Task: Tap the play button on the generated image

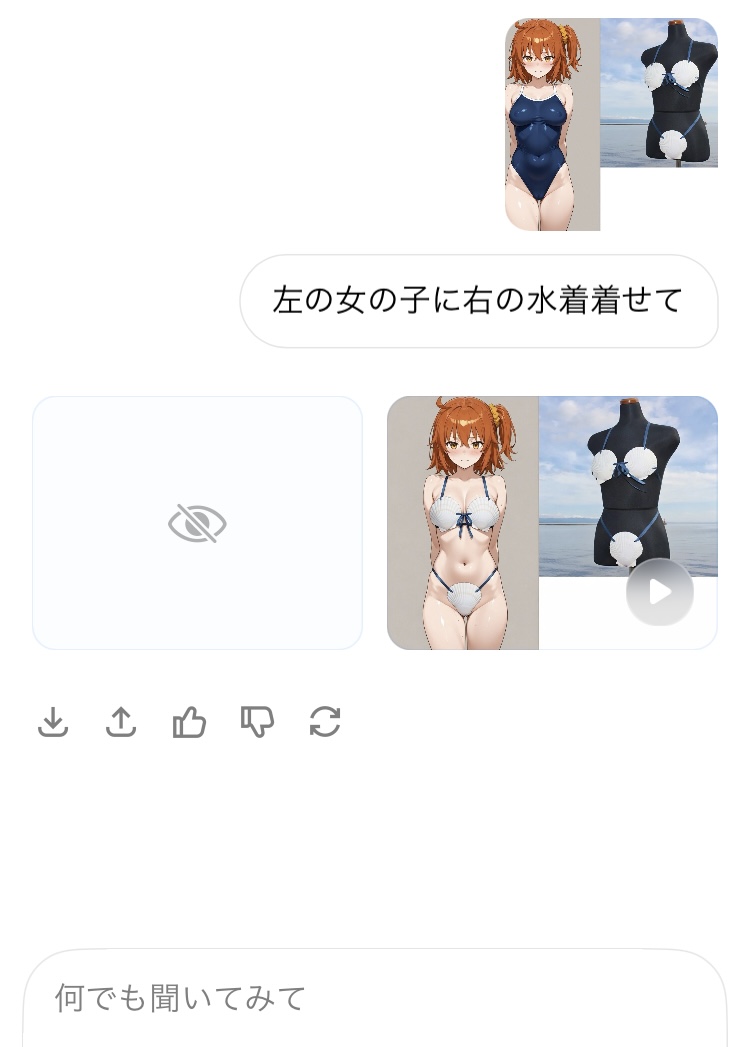Action: [x=659, y=592]
